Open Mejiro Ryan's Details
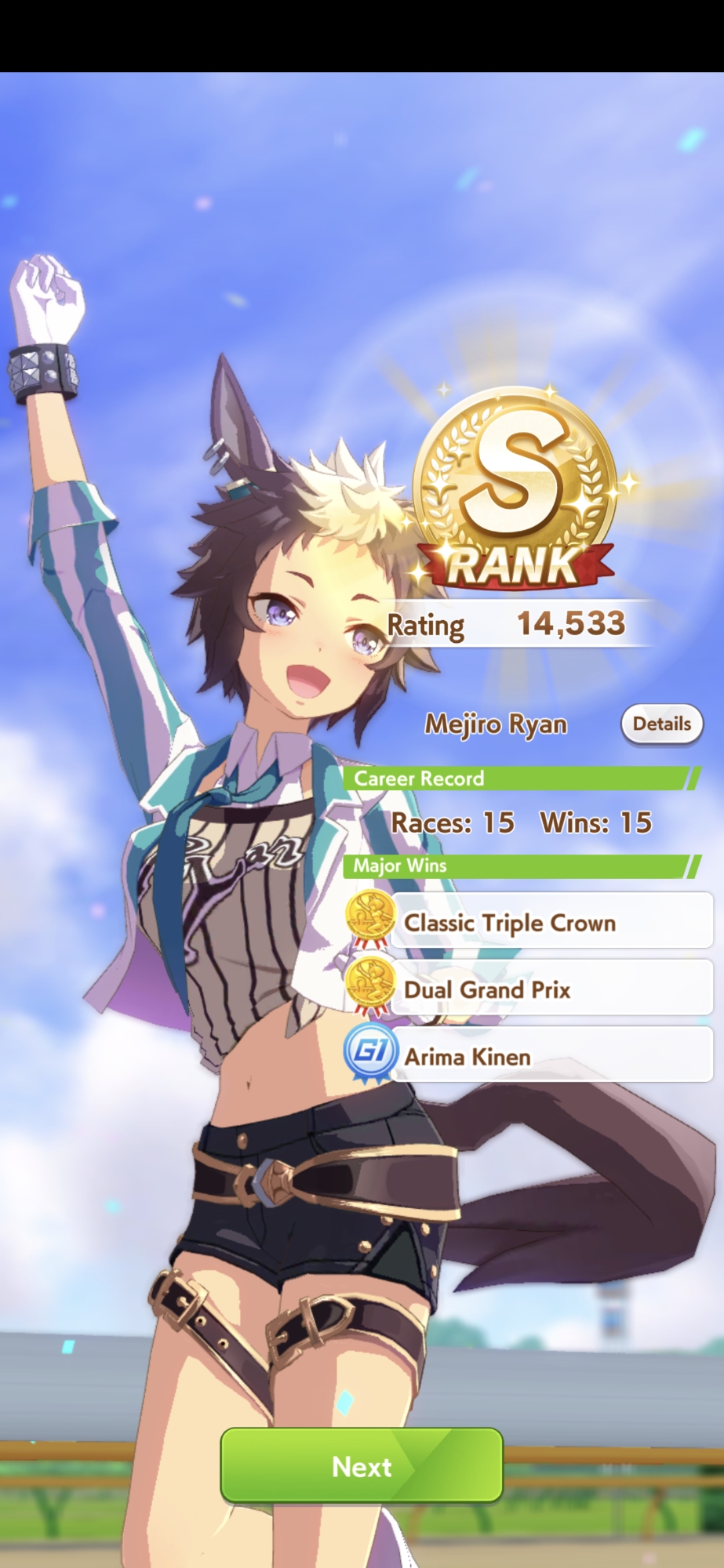The width and height of the screenshot is (724, 1568). (x=661, y=724)
